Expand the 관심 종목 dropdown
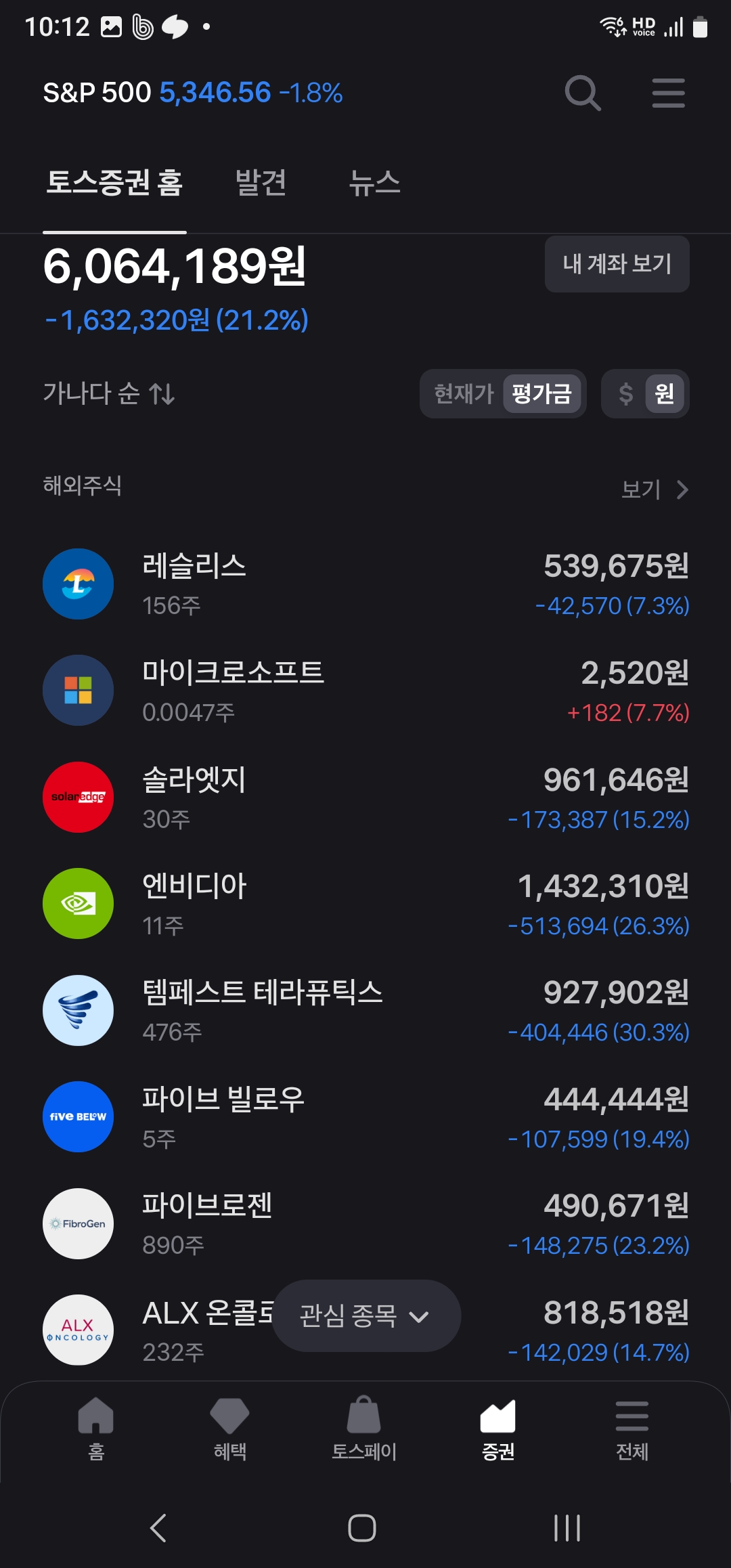 coord(366,1315)
